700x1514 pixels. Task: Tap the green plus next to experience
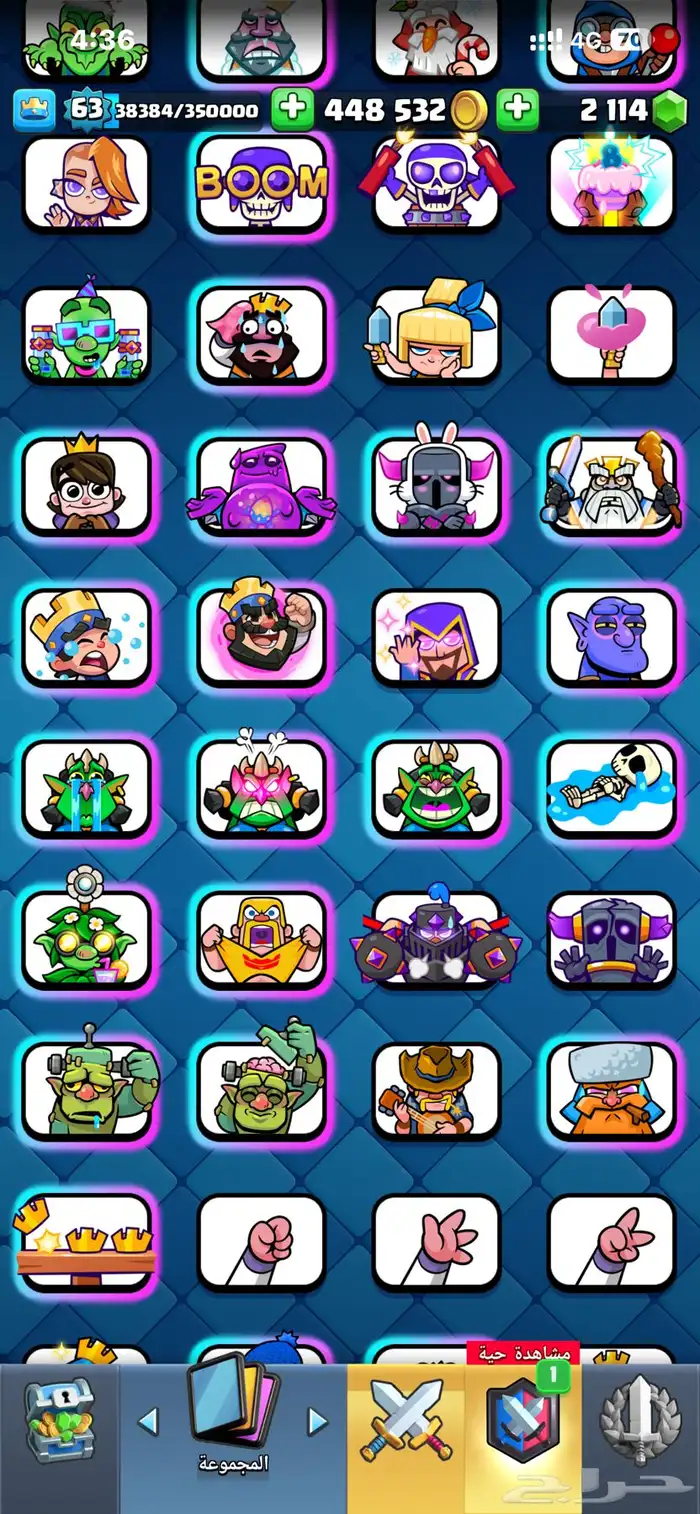293,109
